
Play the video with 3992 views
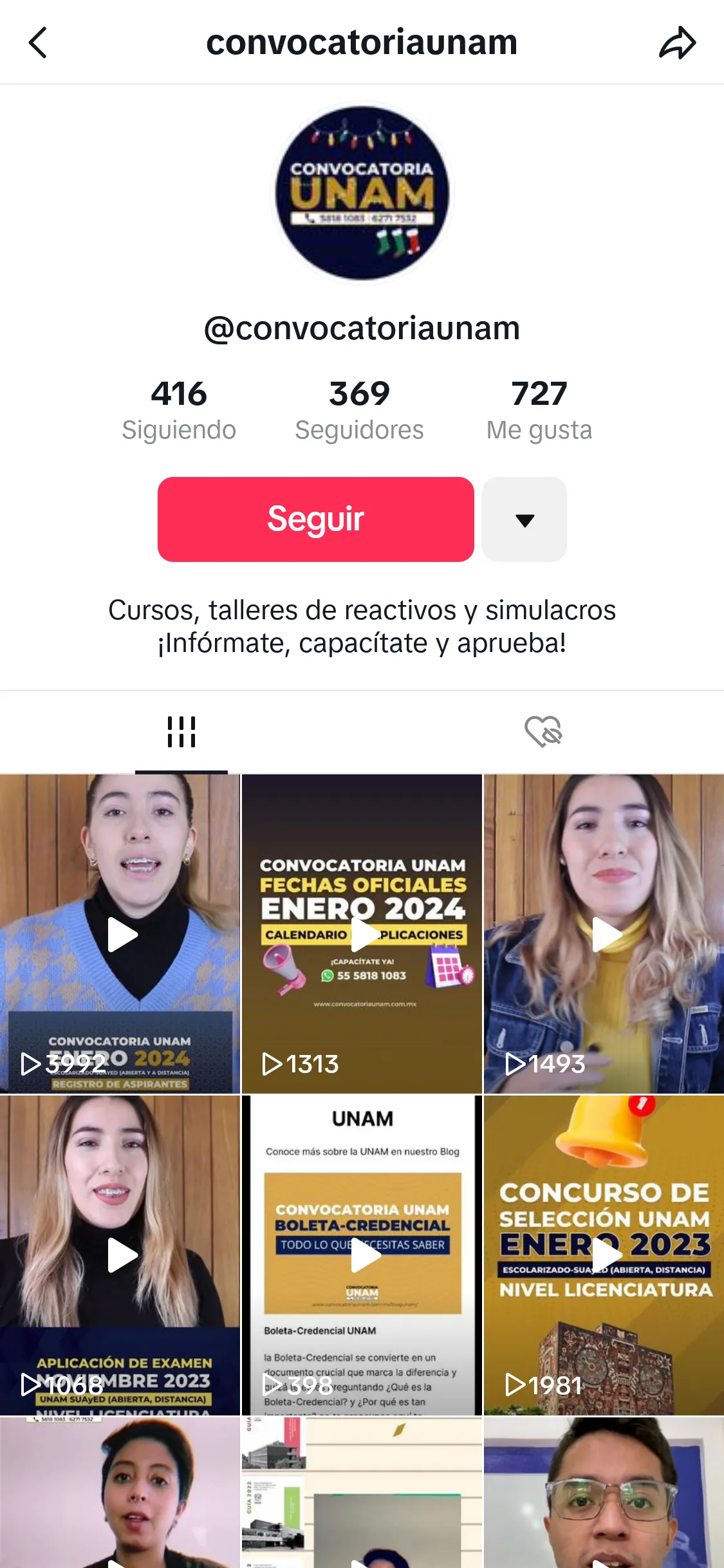[120, 933]
